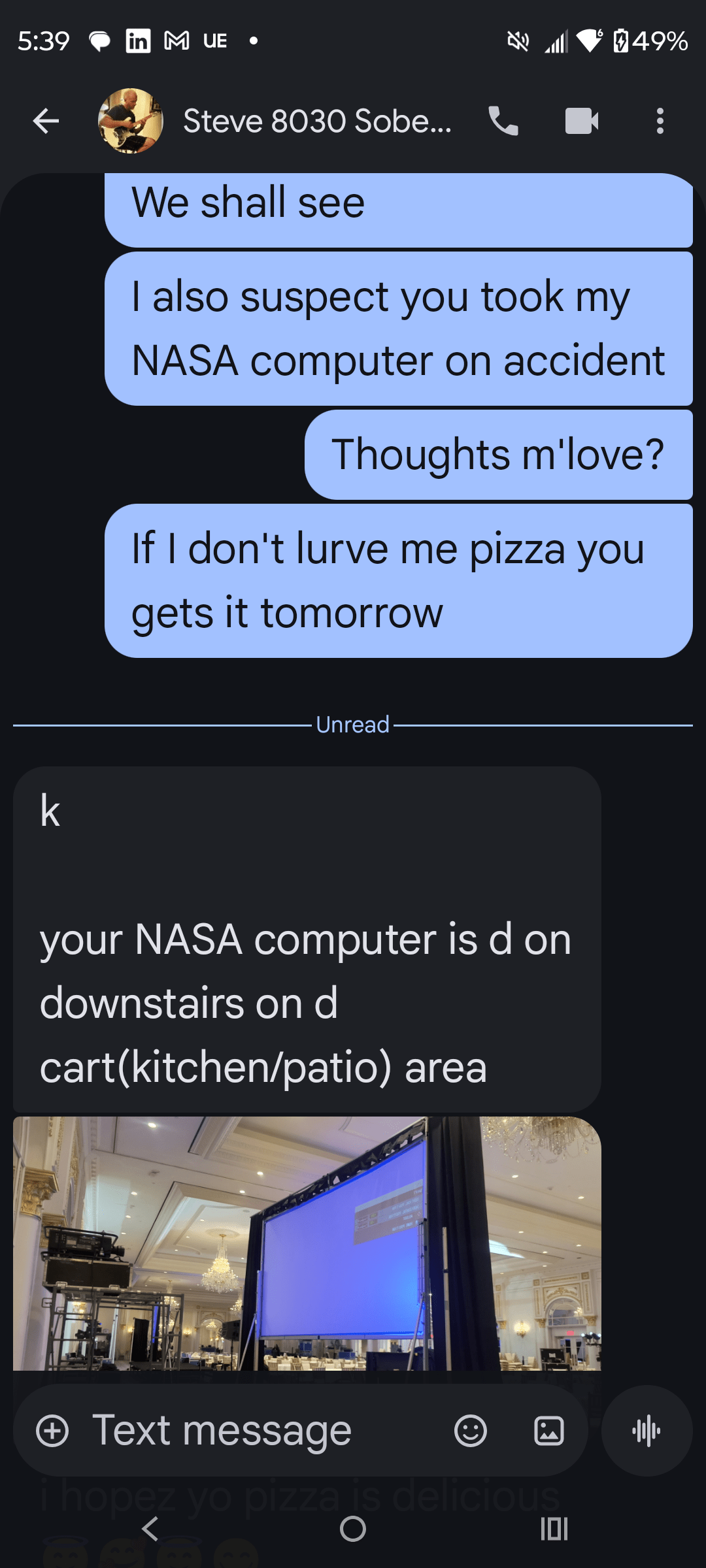Open the gallery image picker
This screenshot has width=706, height=1568.
coord(549,1431)
